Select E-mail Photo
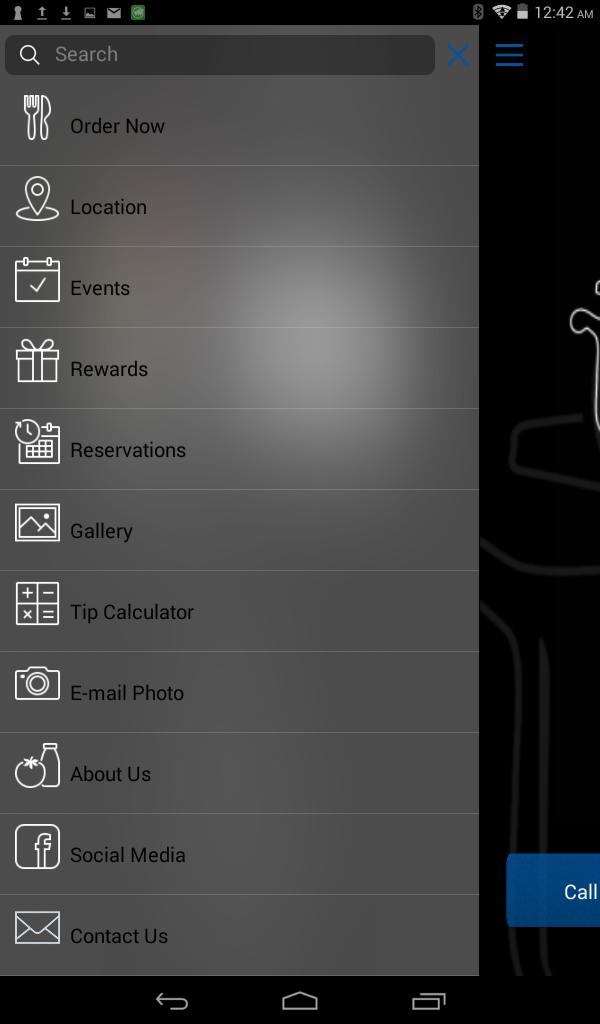 (127, 693)
